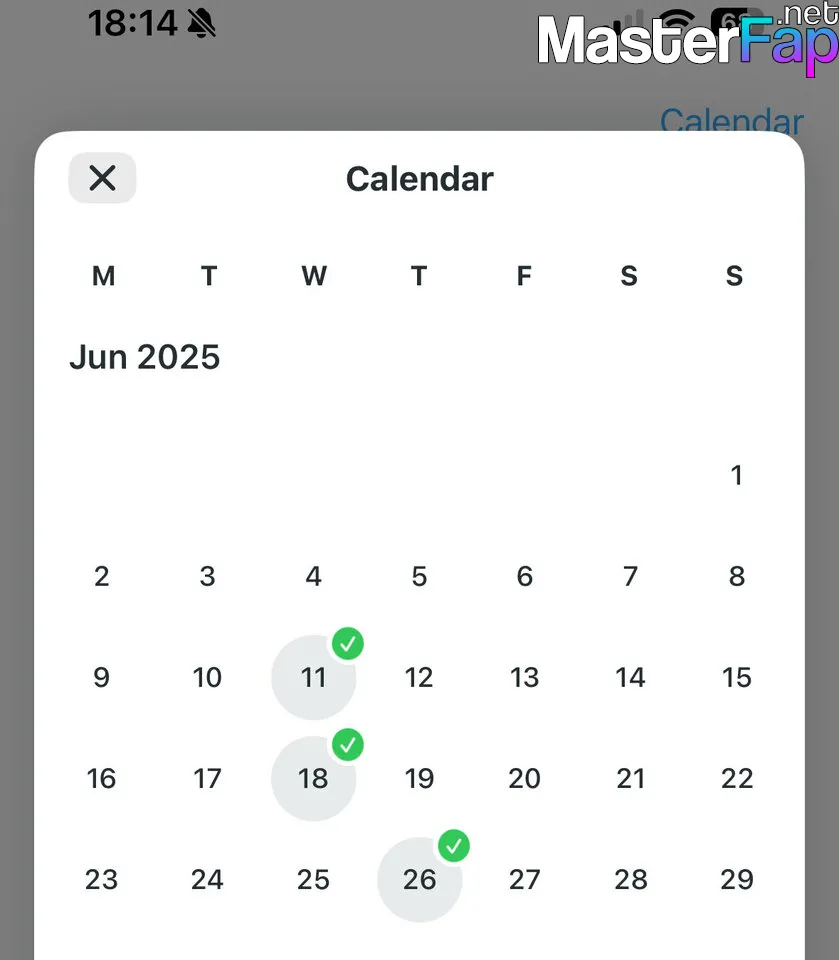Select June 20 date
The width and height of the screenshot is (839, 960).
coord(525,778)
